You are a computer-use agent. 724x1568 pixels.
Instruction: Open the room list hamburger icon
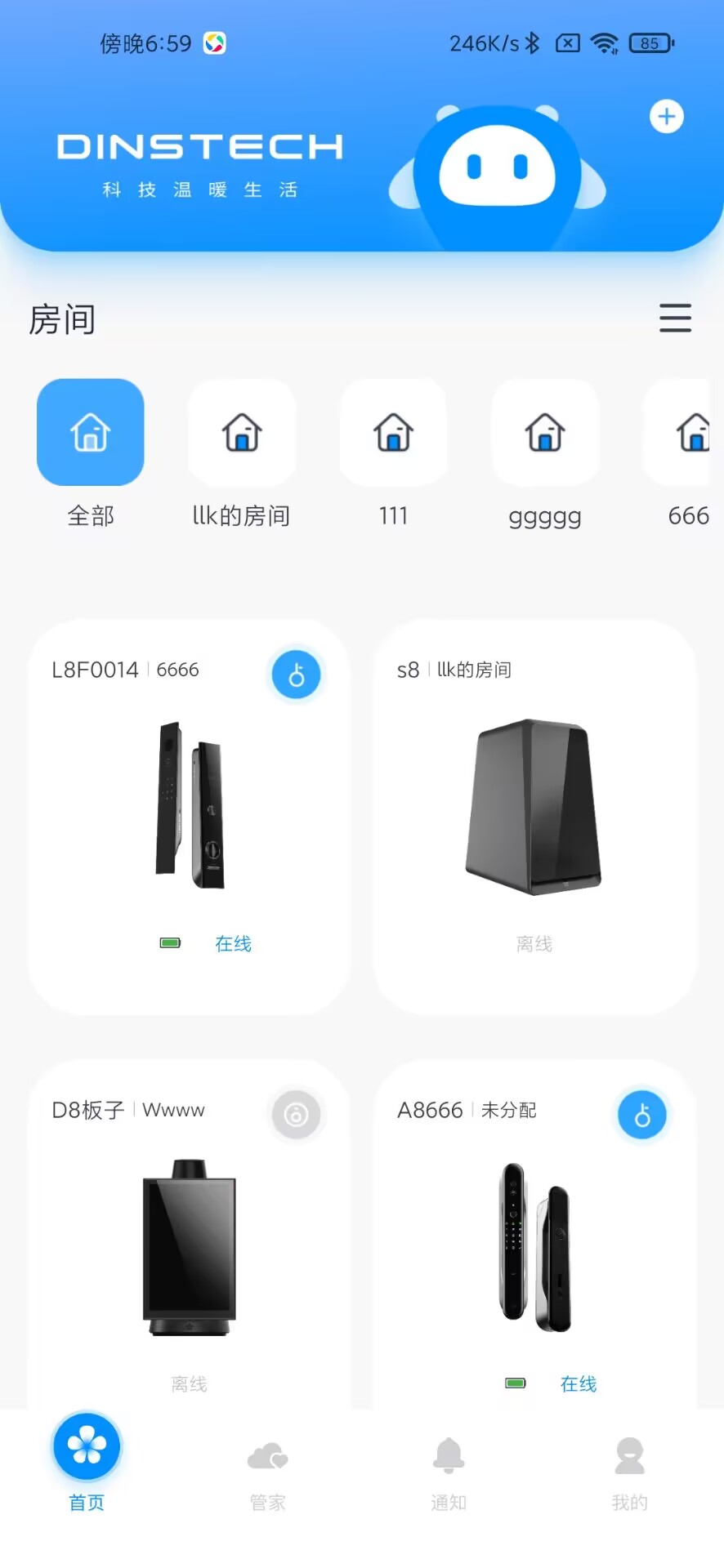click(675, 318)
